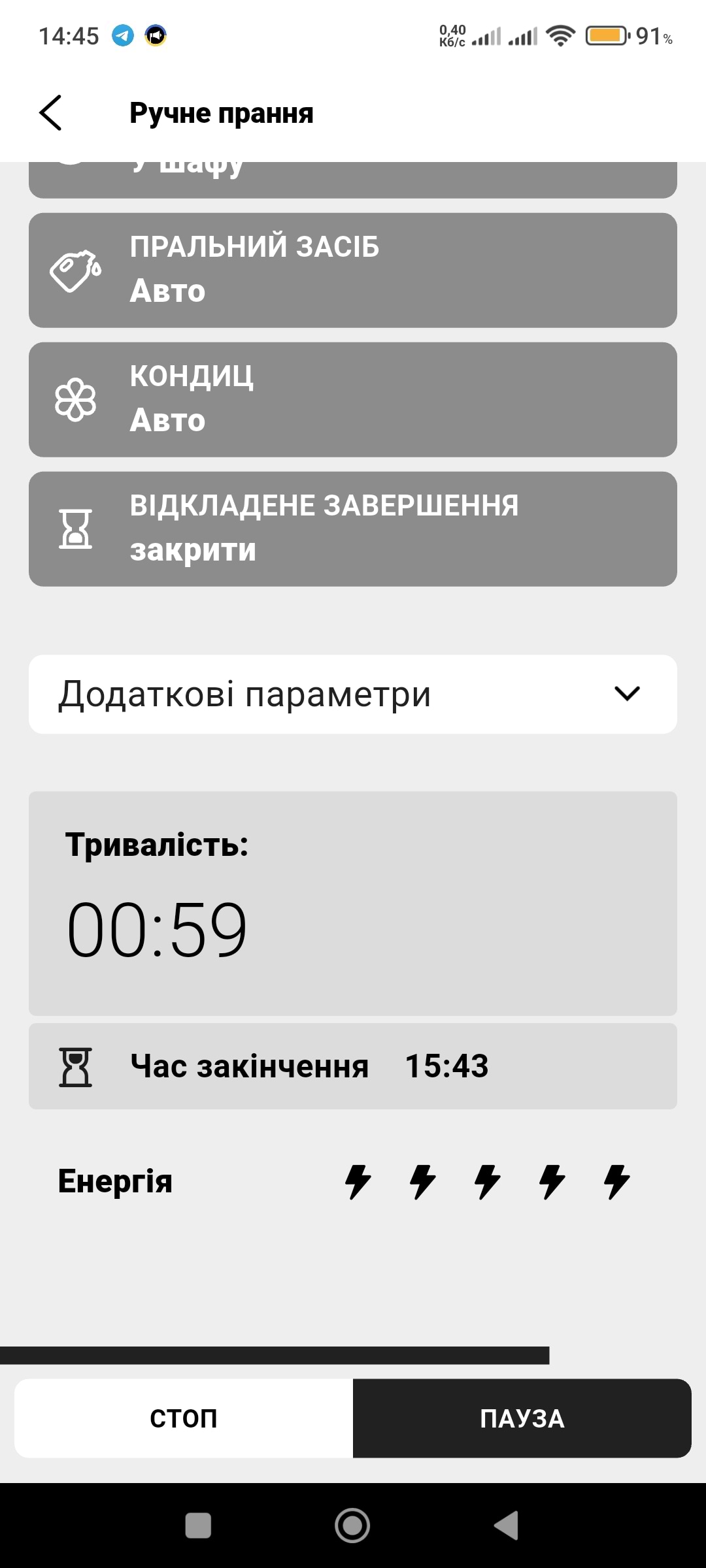Tap the system home button
The height and width of the screenshot is (1568, 706).
coord(352,1526)
